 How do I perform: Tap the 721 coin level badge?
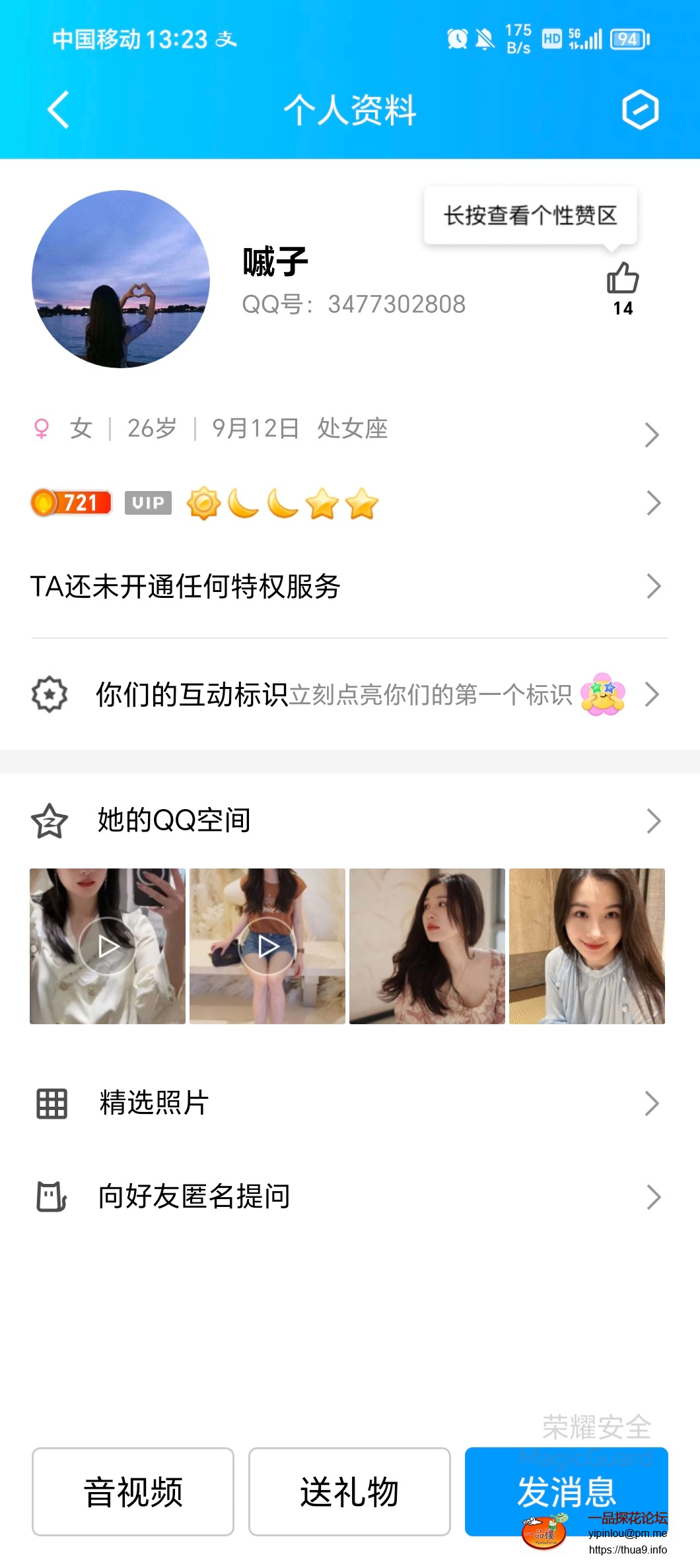tap(69, 502)
